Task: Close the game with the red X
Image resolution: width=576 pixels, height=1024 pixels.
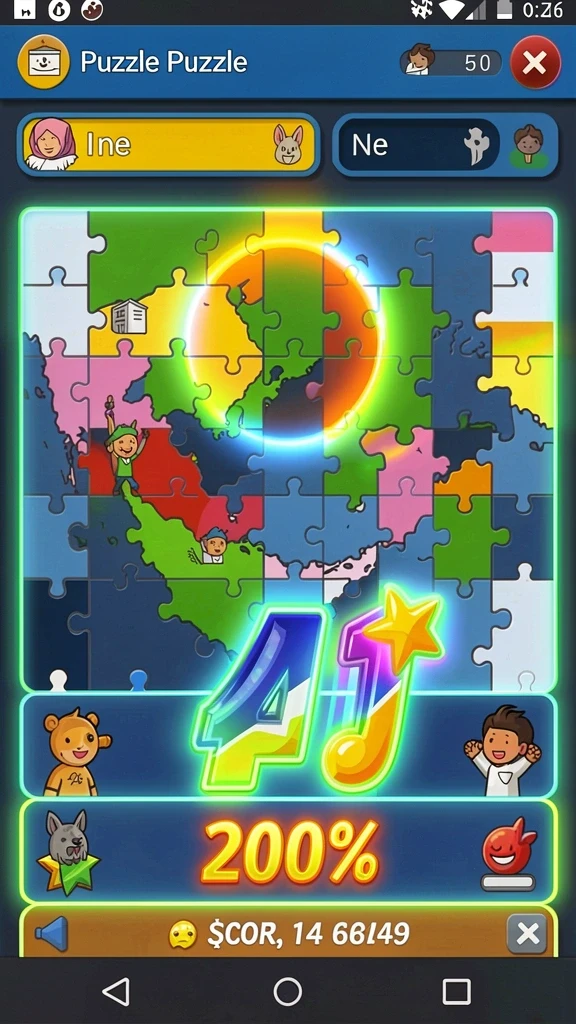Action: (535, 63)
